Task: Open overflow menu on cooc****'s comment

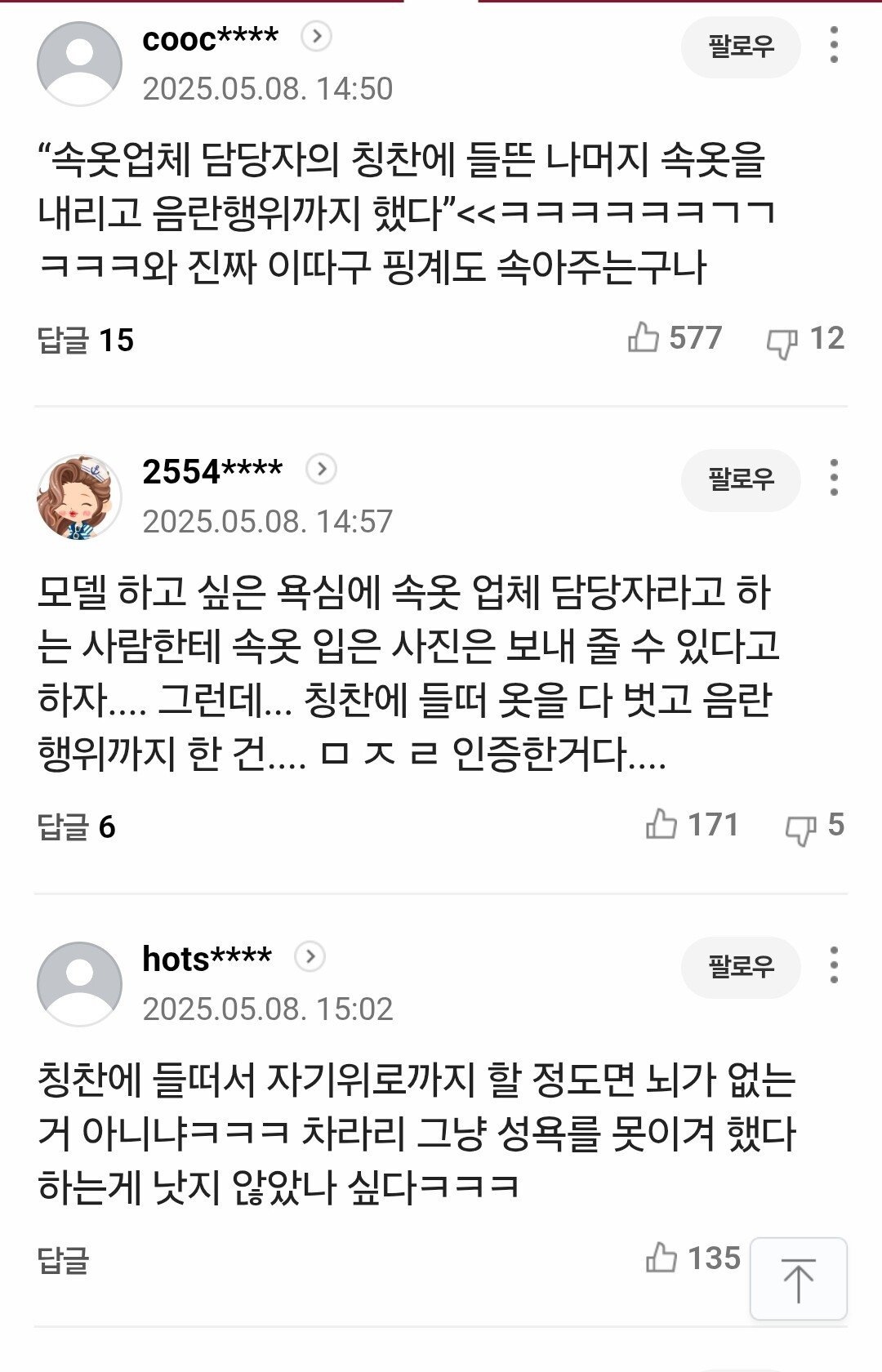Action: click(x=833, y=45)
